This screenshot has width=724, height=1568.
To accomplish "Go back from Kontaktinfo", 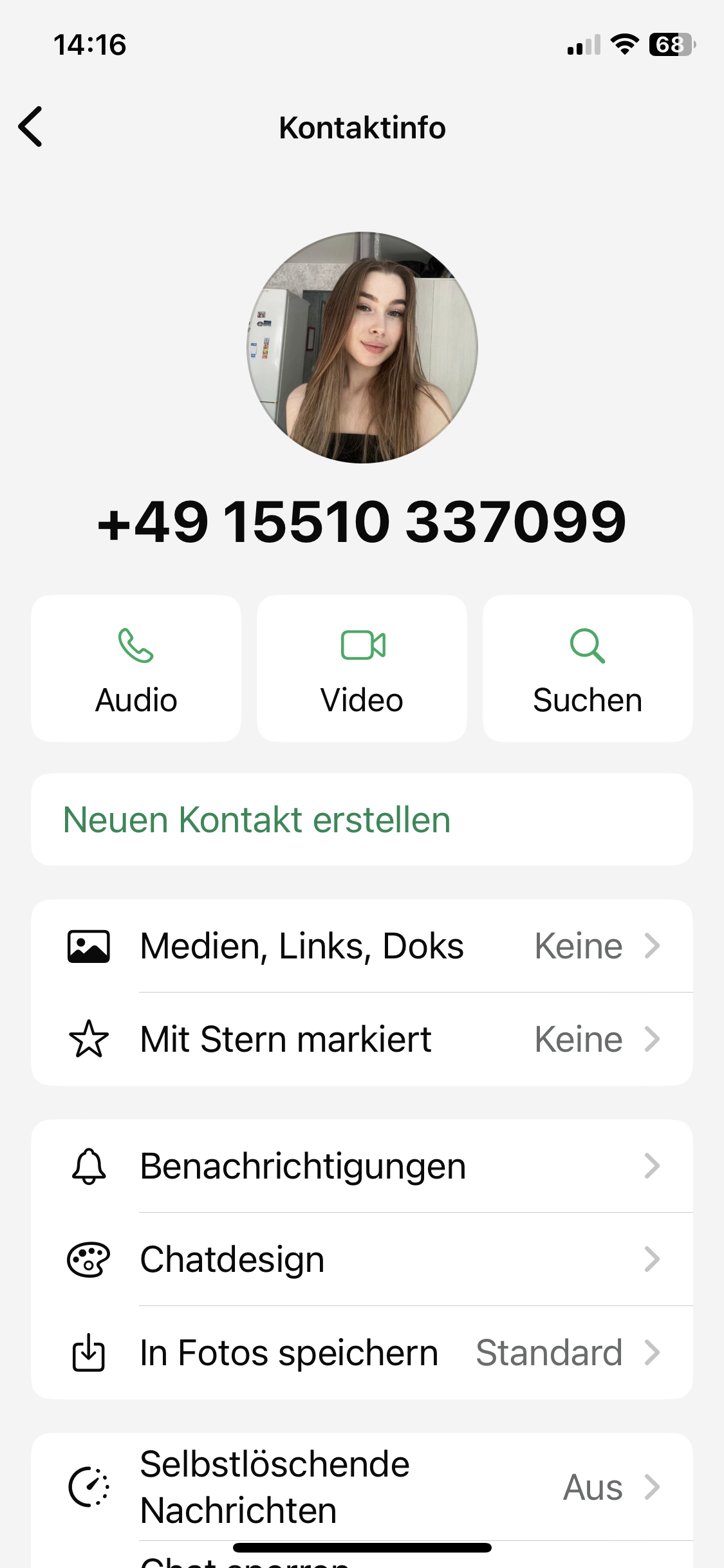I will coord(31,127).
